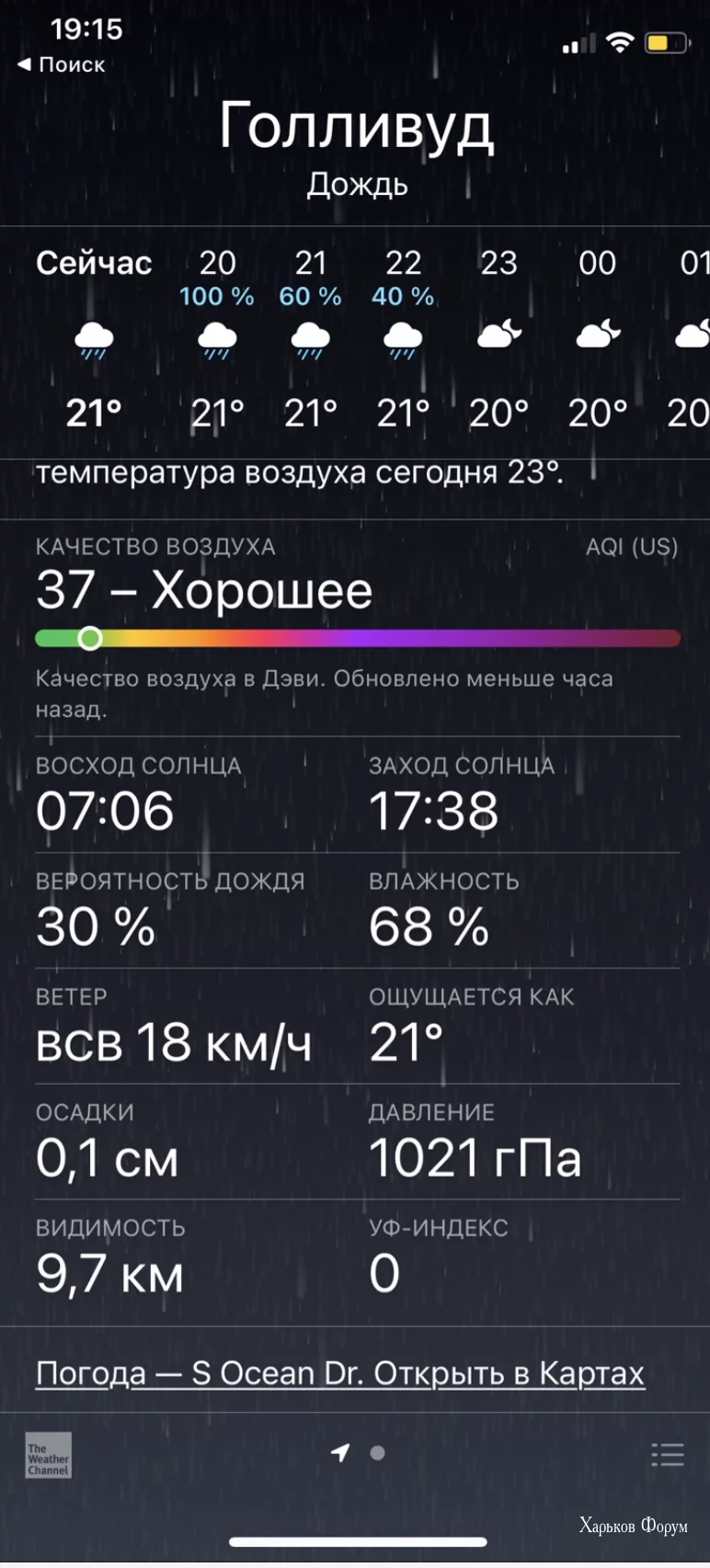Tap The Weather Channel logo
Image resolution: width=710 pixels, height=1568 pixels.
[48, 1456]
